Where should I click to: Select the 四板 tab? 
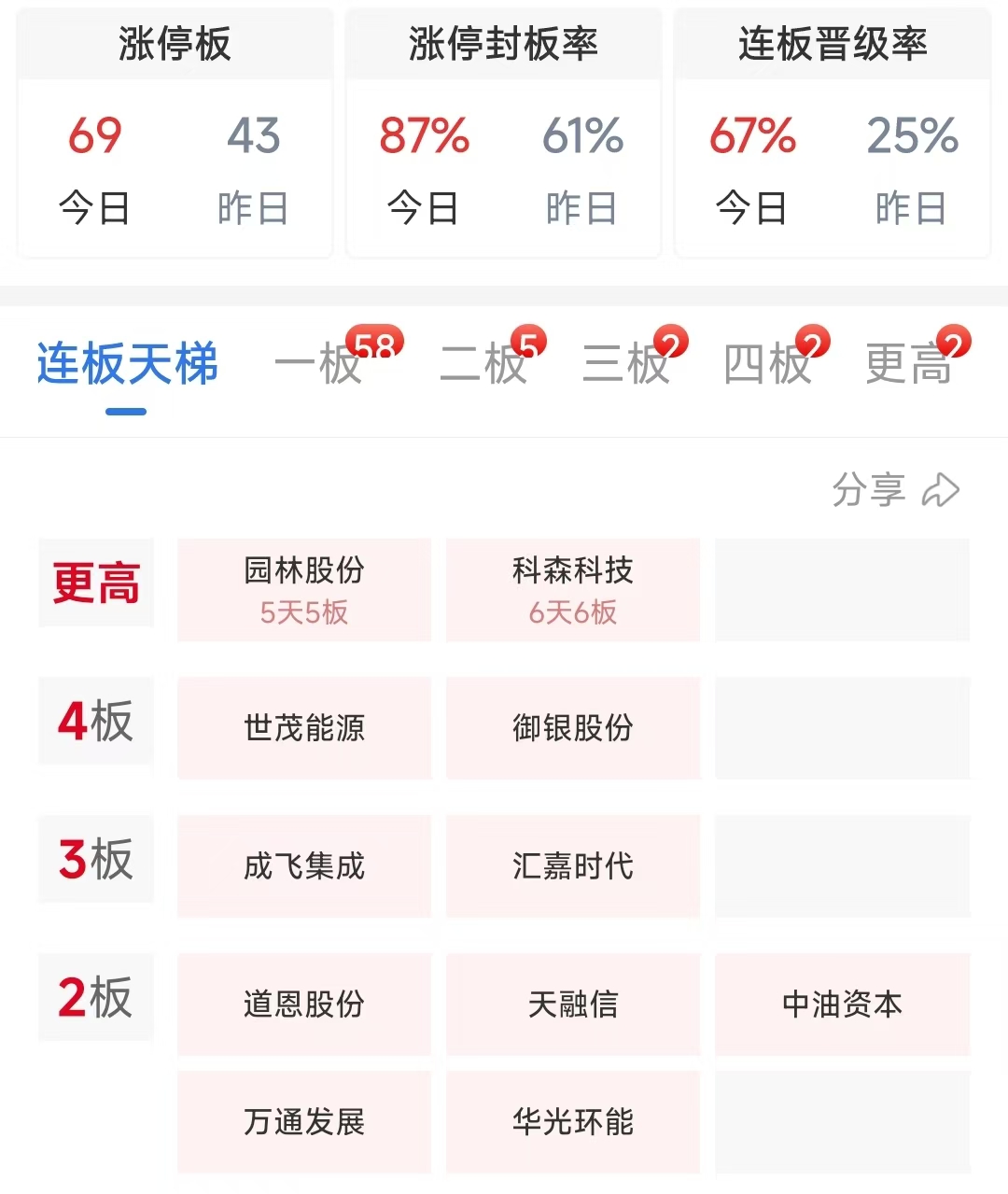(x=767, y=364)
